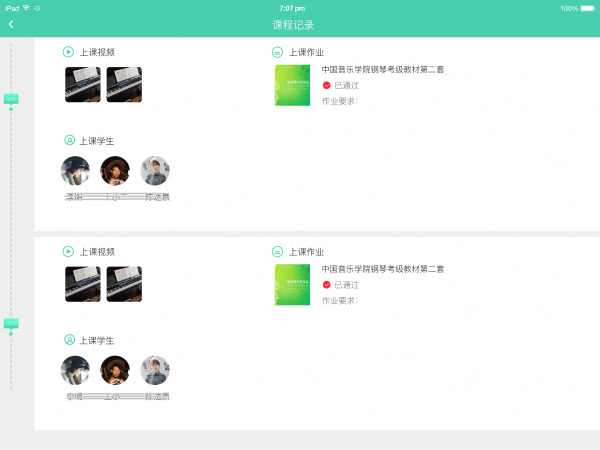Open the homework book cover in the lower record

click(292, 285)
